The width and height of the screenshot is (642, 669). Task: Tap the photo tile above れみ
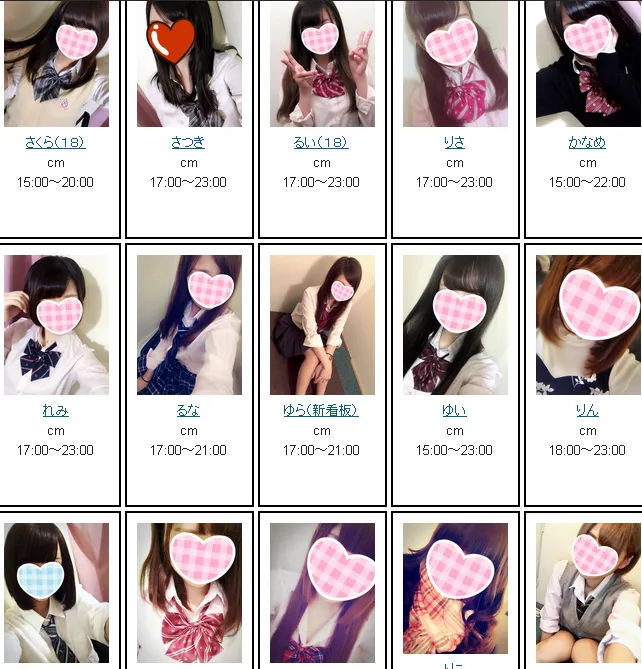(56, 324)
